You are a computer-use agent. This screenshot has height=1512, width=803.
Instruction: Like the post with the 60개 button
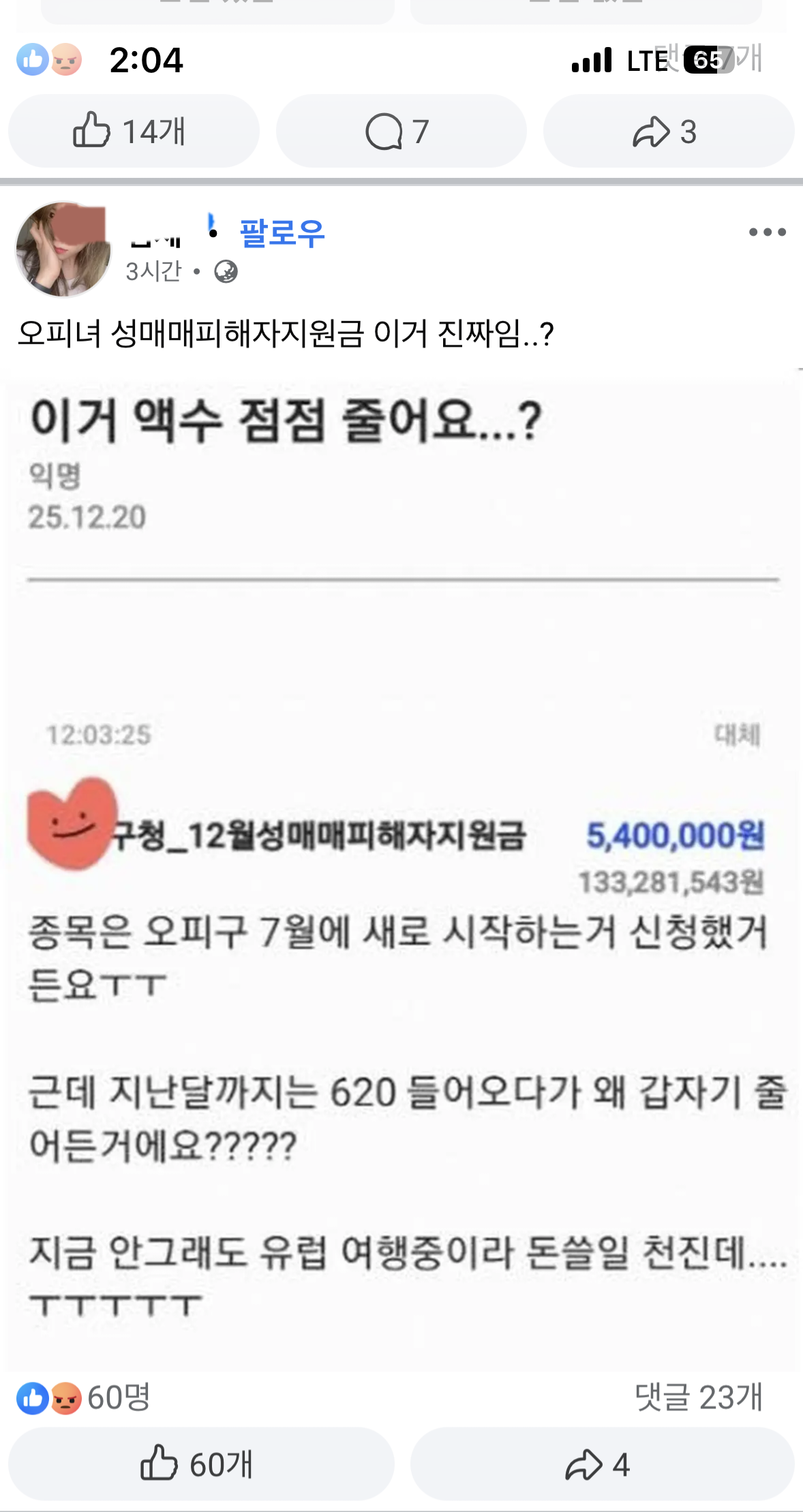[200, 1464]
